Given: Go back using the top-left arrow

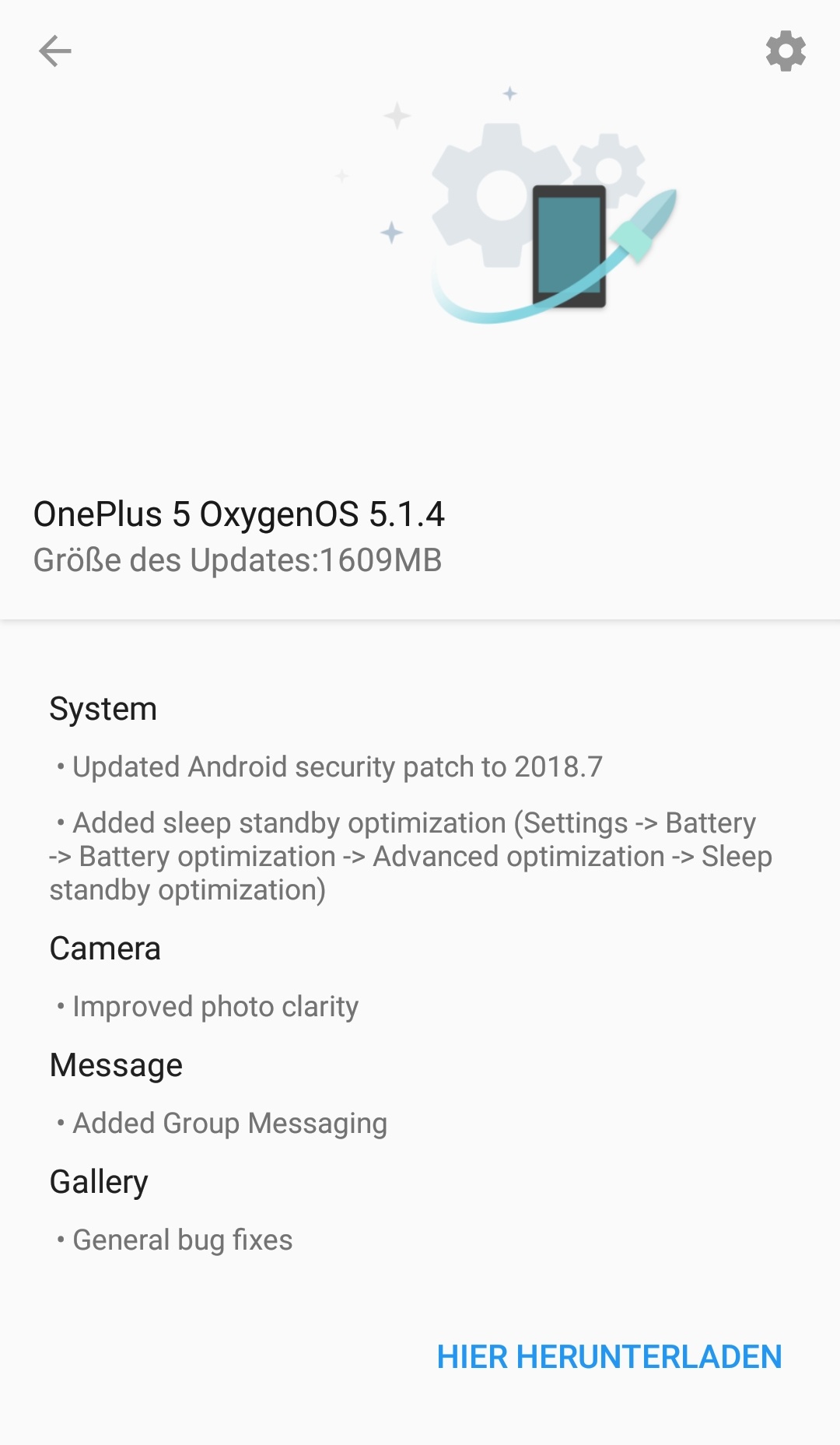Looking at the screenshot, I should 54,51.
